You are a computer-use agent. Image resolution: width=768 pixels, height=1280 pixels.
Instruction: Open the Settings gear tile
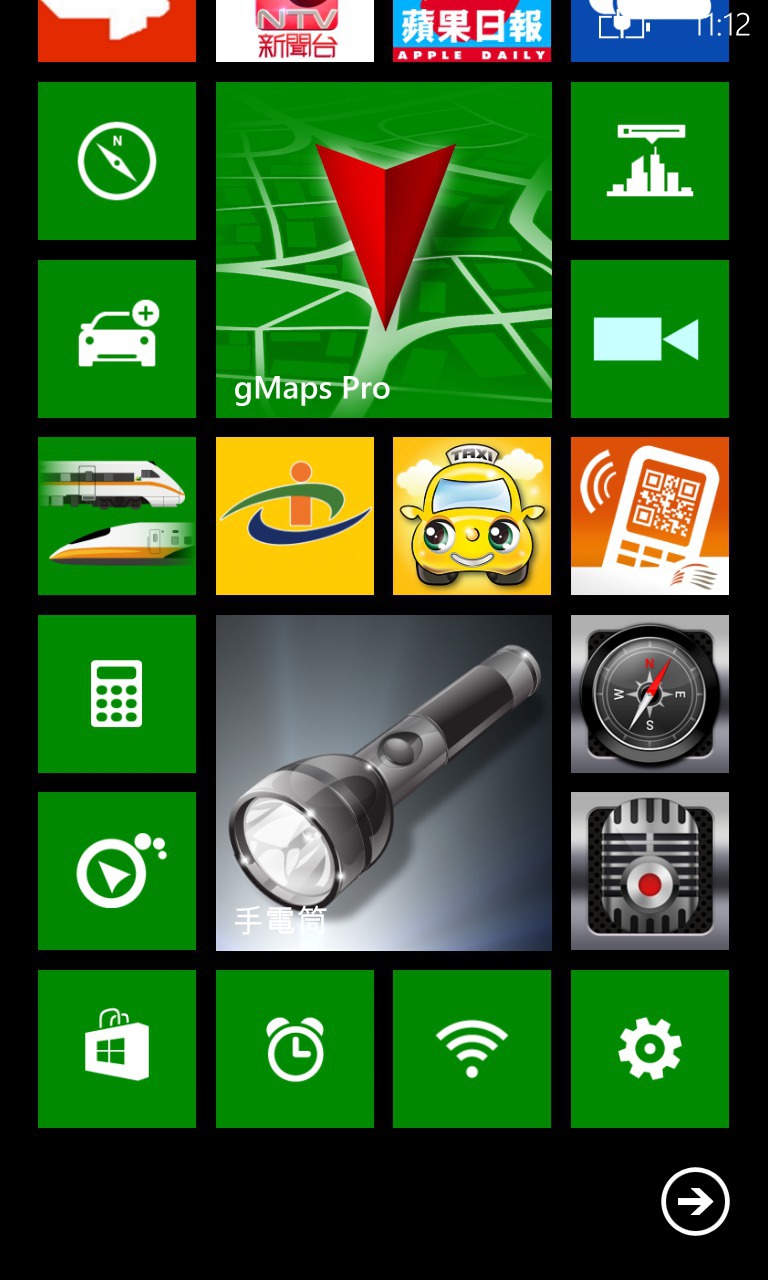pyautogui.click(x=650, y=1048)
